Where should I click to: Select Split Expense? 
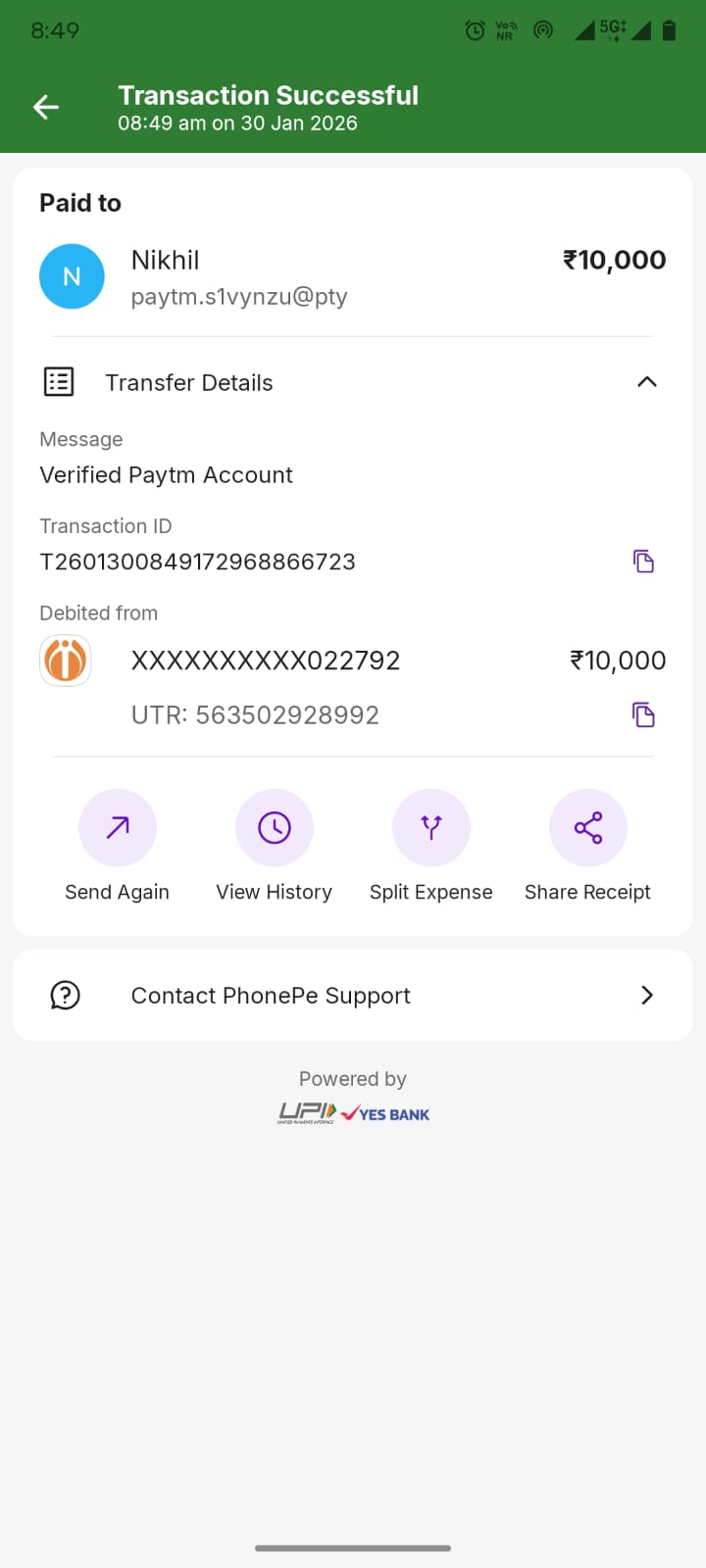[x=431, y=828]
